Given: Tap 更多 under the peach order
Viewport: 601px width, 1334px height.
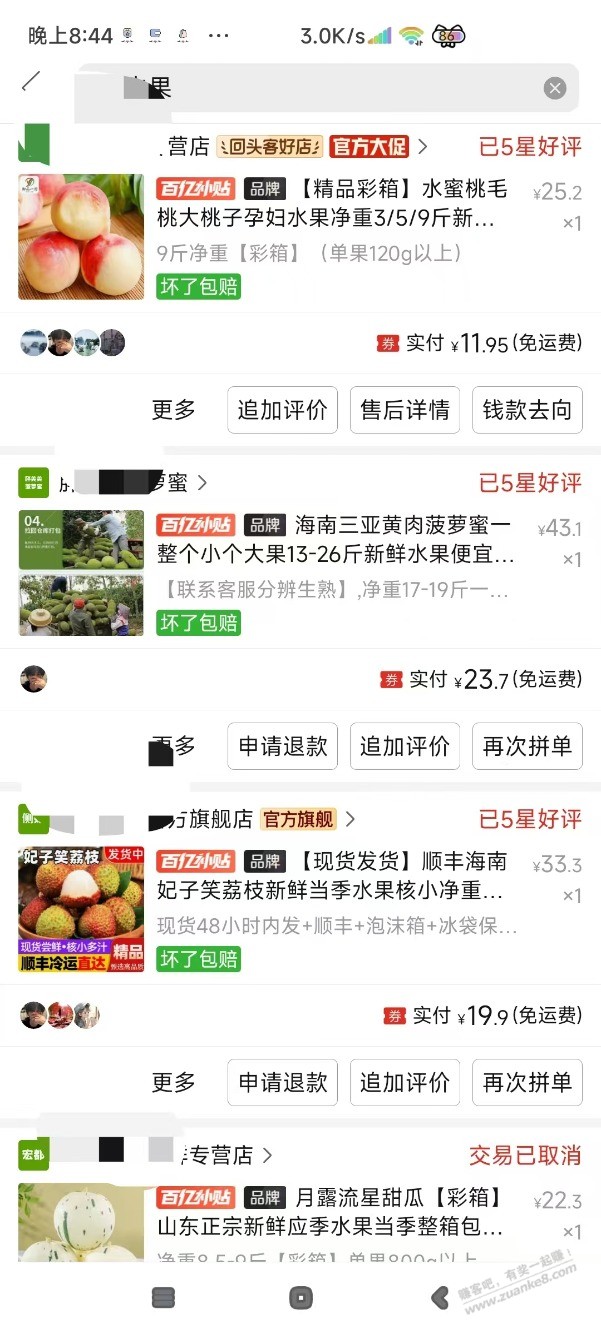Looking at the screenshot, I should pyautogui.click(x=173, y=410).
